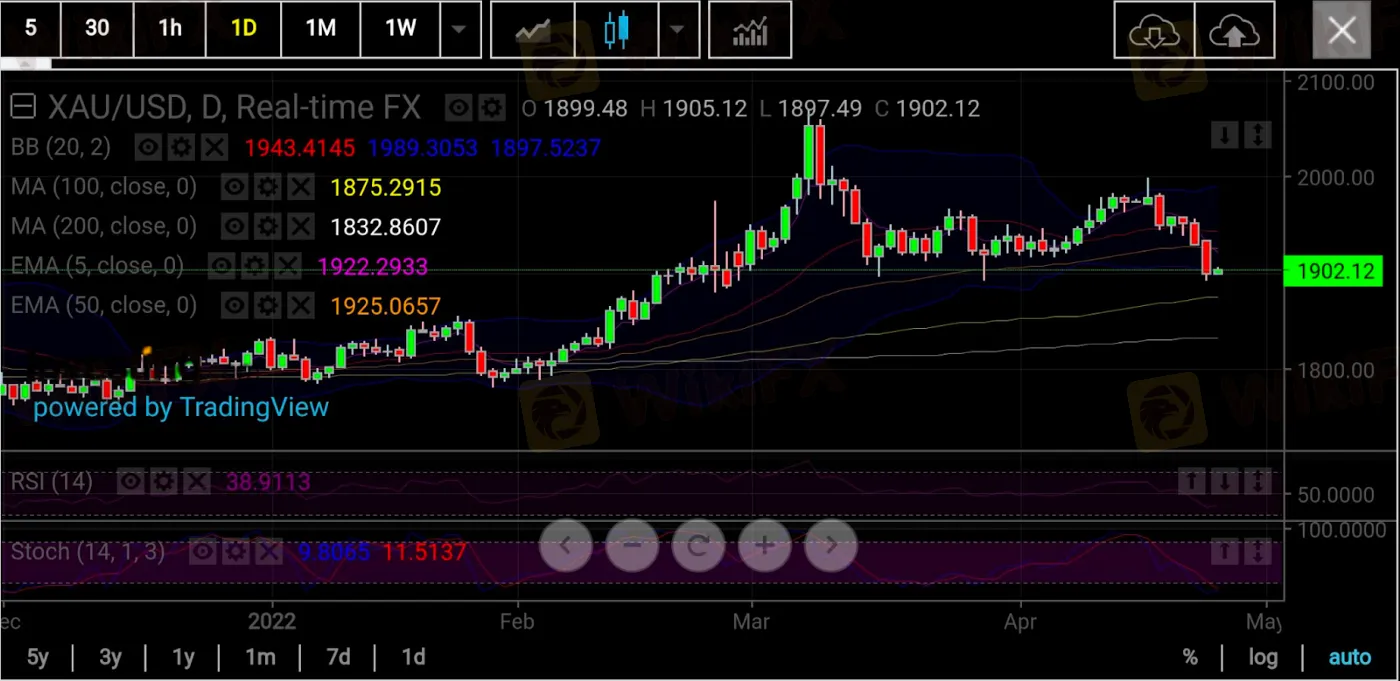Select the 30 minute interval
The width and height of the screenshot is (1400, 681).
97,28
